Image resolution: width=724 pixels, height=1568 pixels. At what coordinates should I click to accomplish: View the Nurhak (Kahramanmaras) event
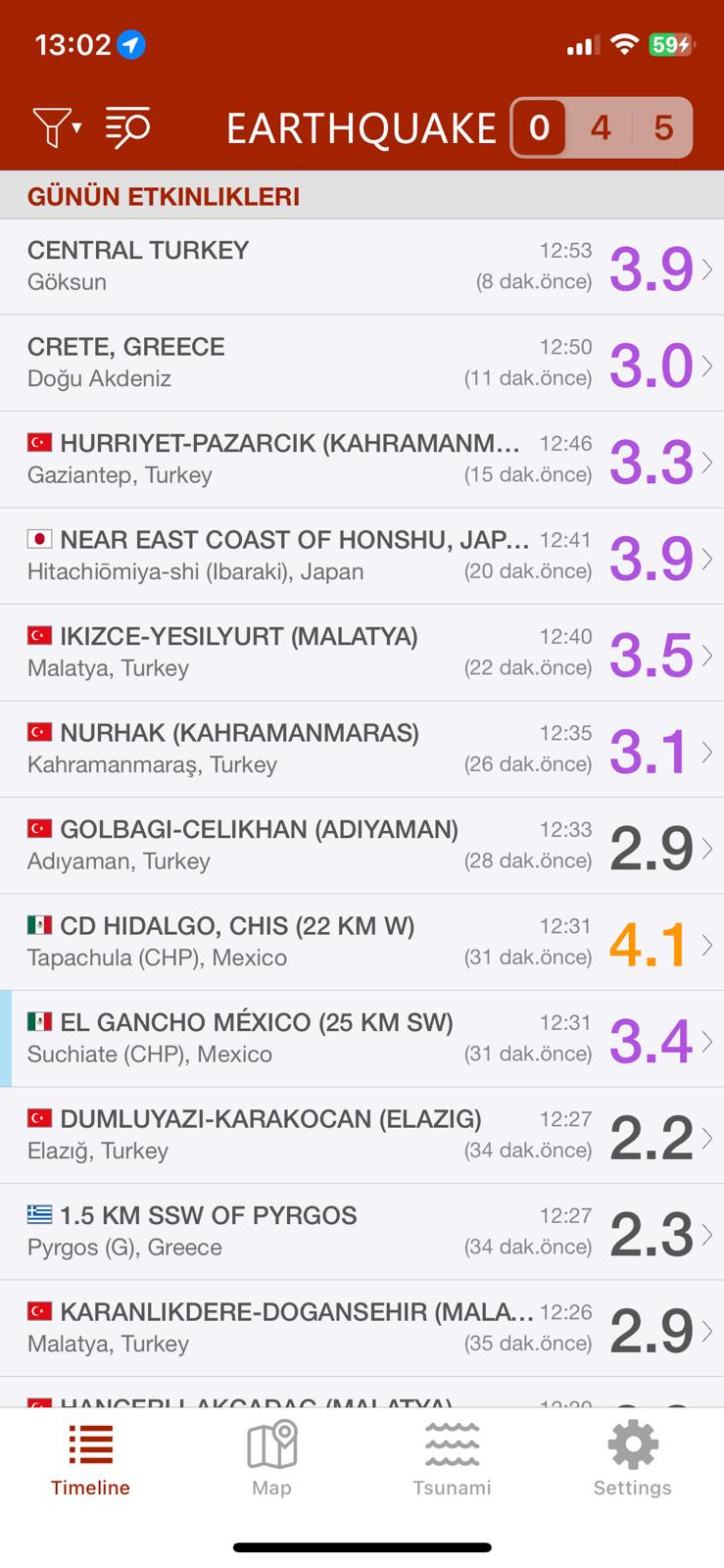[362, 749]
